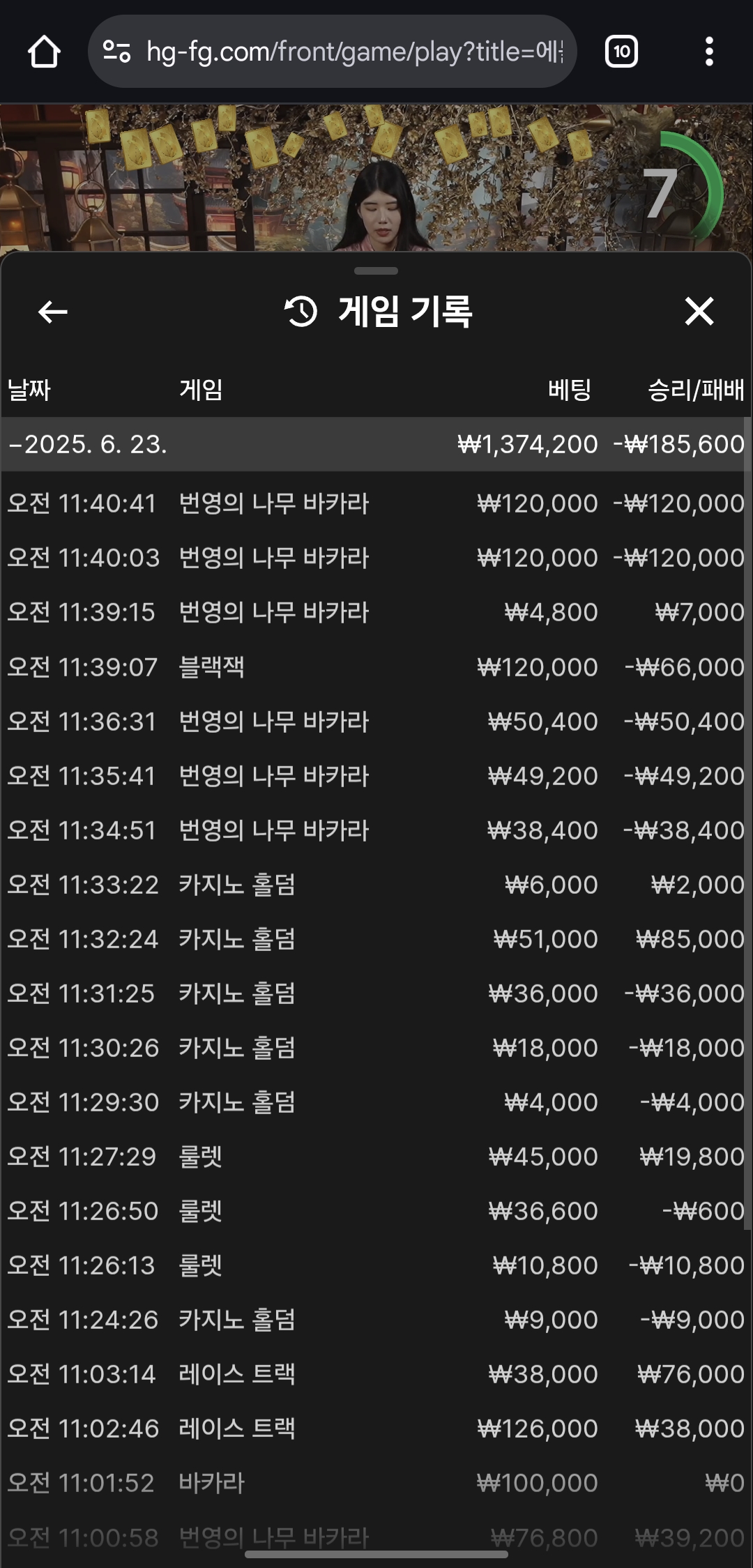Open the 11:01:52 바카라 record

click(376, 1483)
